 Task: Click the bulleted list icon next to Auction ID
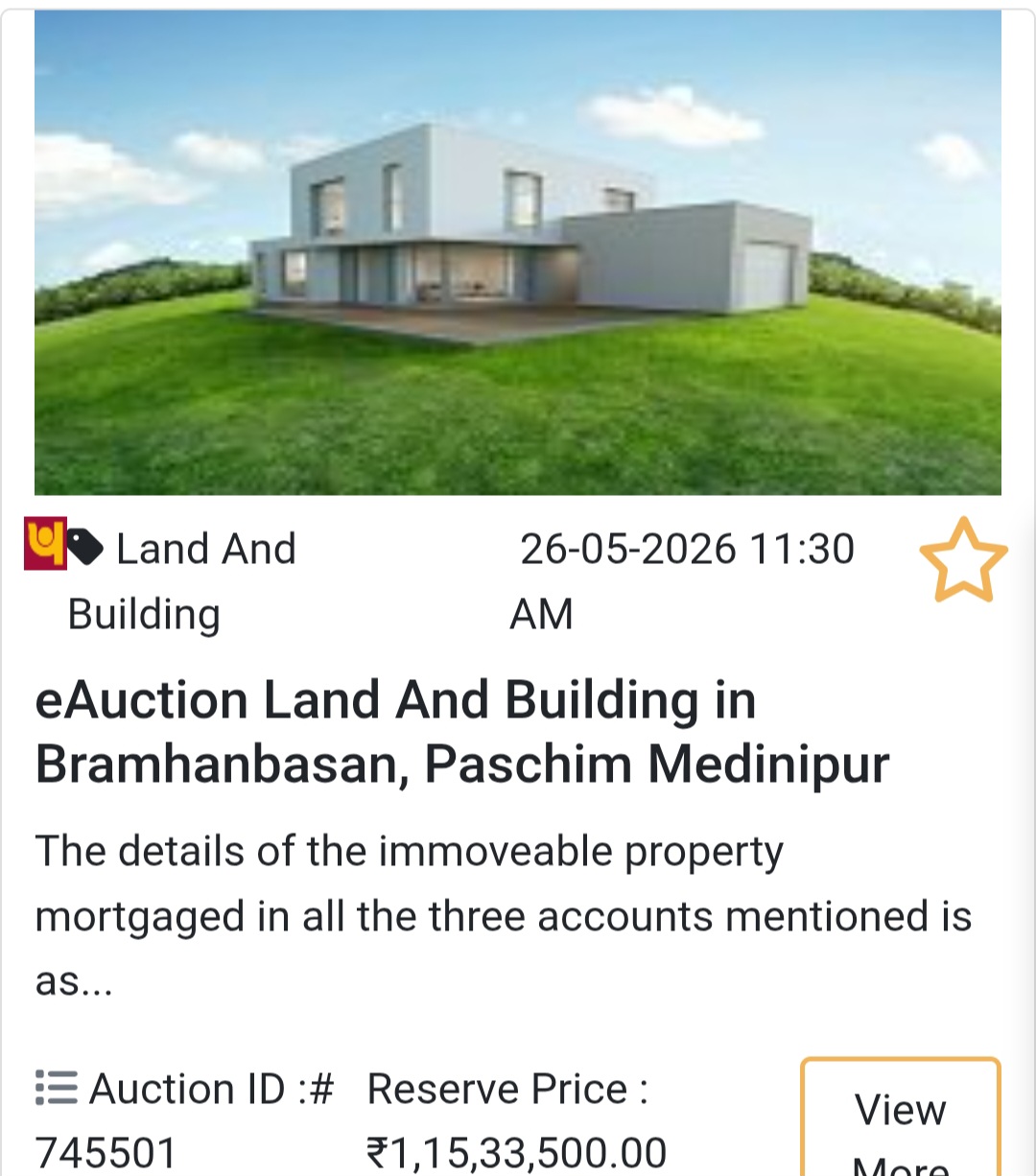[55, 1088]
